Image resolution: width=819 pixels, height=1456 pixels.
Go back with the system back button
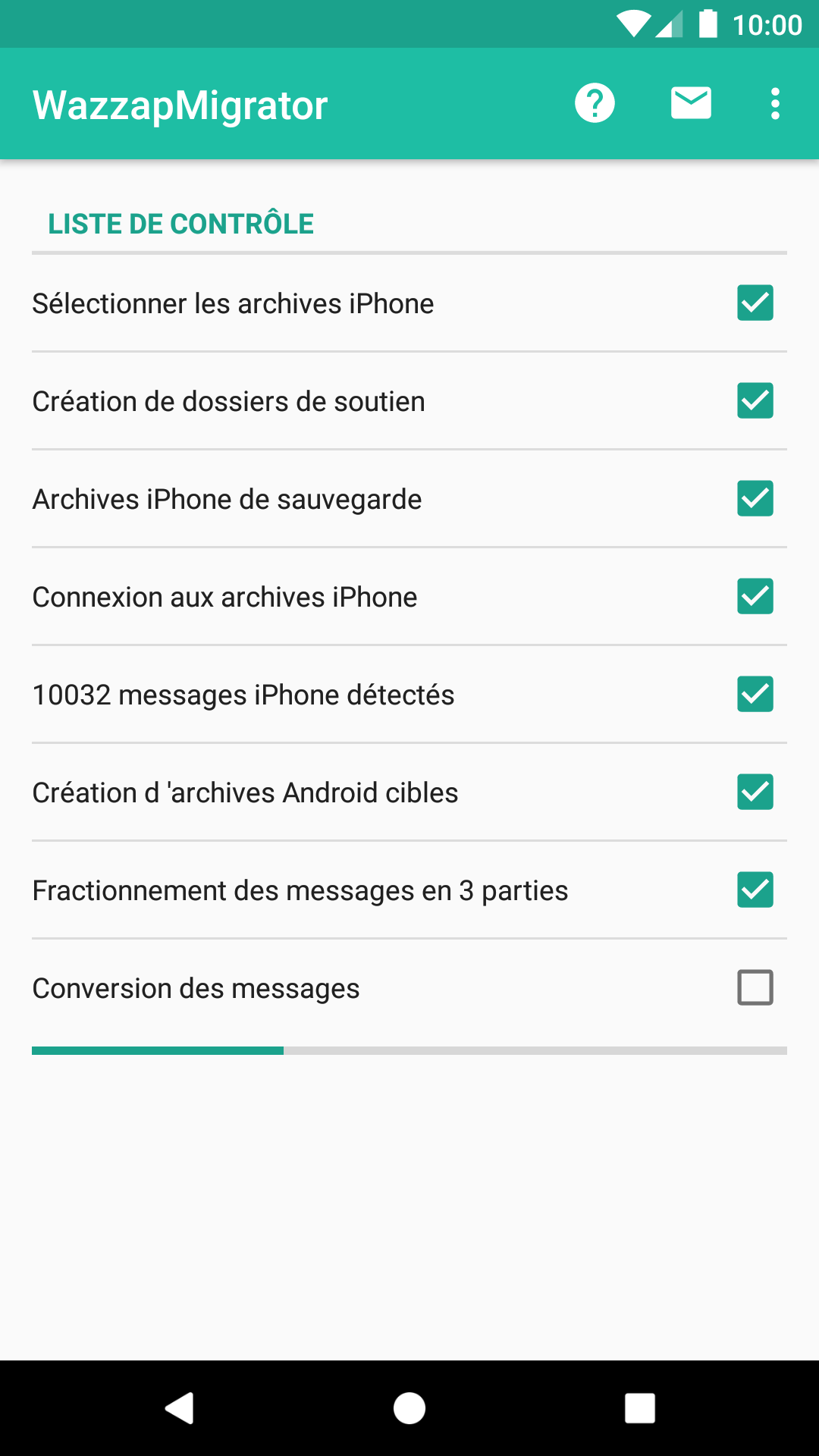[180, 1408]
